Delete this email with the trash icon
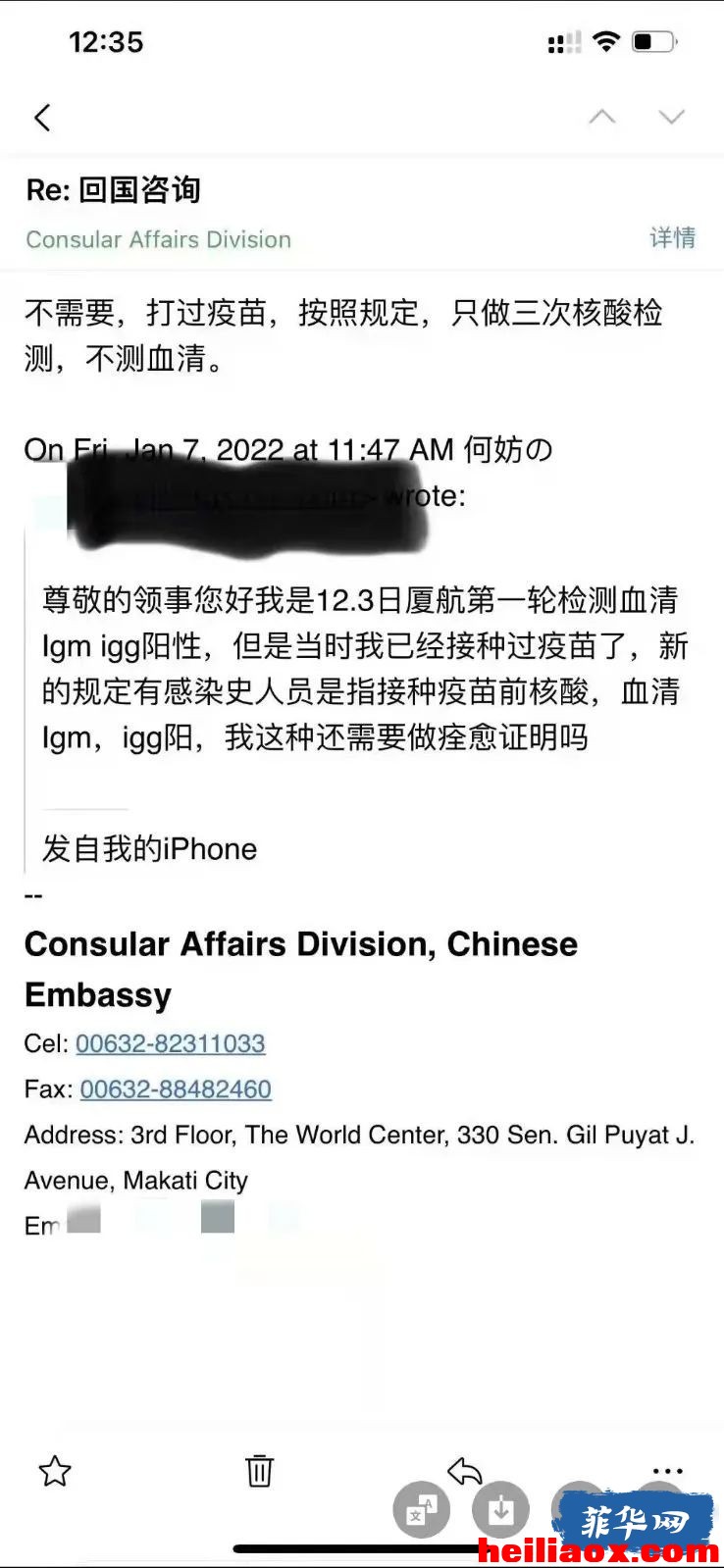Viewport: 724px width, 1568px height. [x=259, y=1470]
